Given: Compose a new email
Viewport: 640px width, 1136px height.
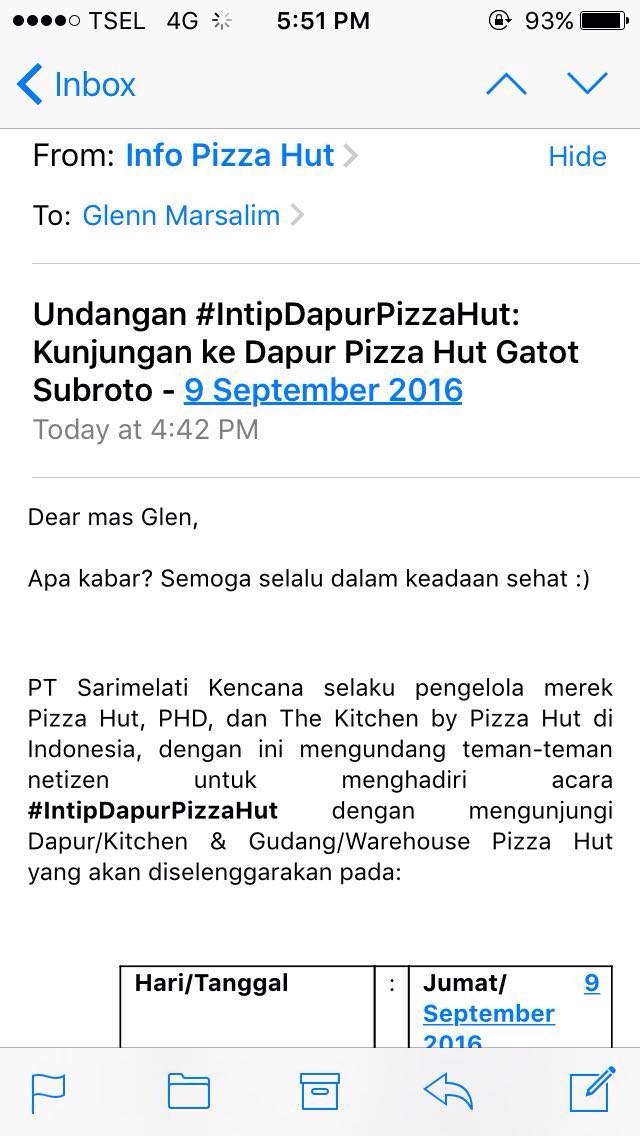Looking at the screenshot, I should [x=591, y=1091].
